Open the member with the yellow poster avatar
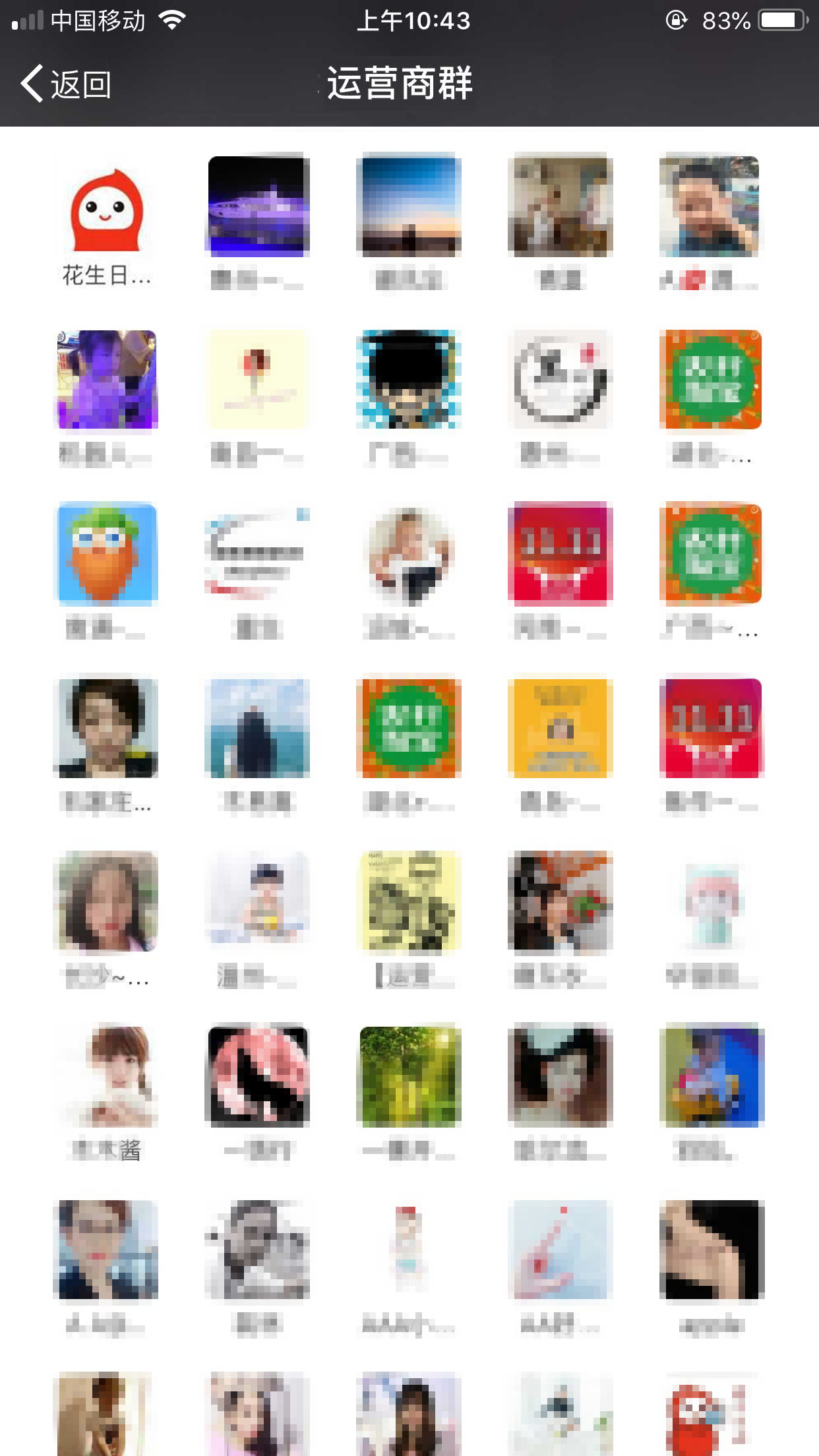 tap(560, 728)
